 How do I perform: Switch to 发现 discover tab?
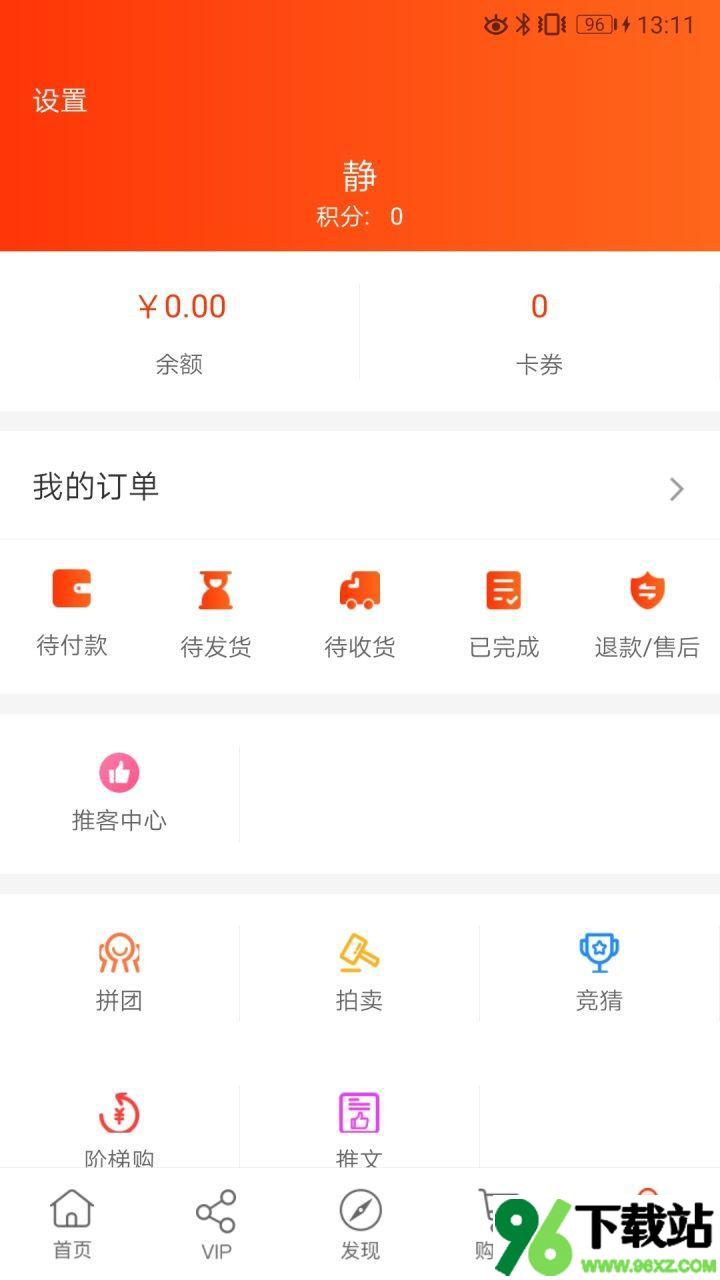tap(360, 1224)
